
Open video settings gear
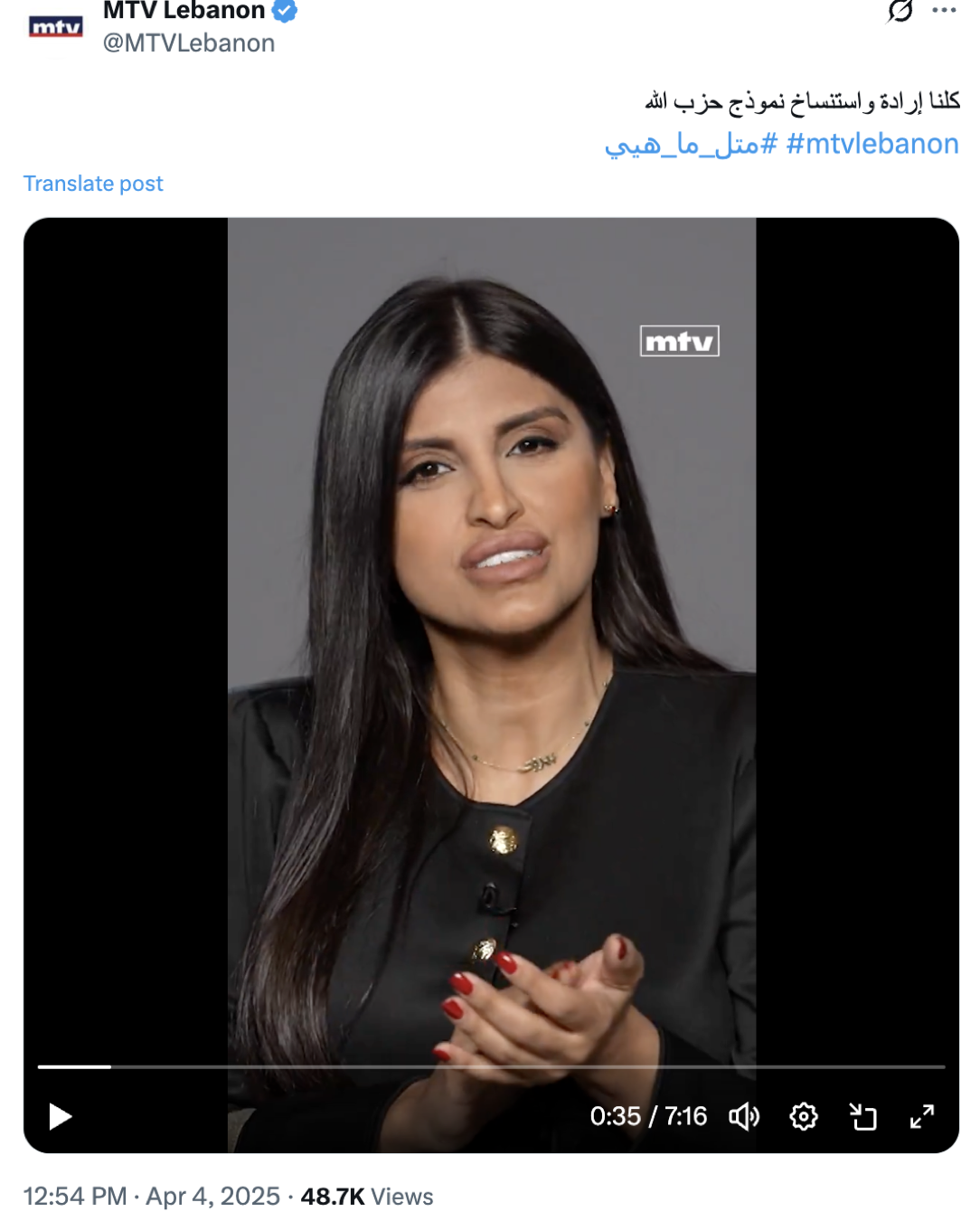coord(803,1117)
